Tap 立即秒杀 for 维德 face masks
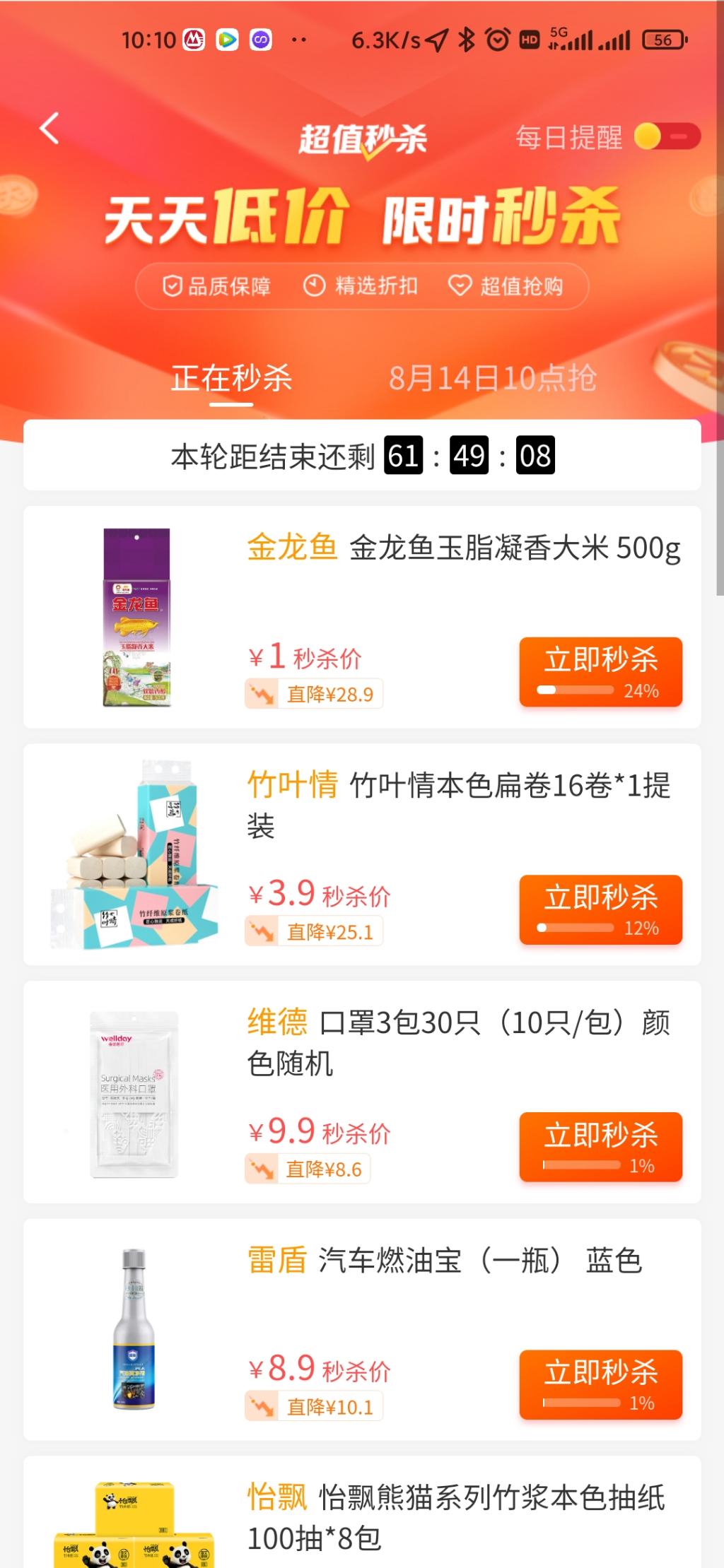The width and height of the screenshot is (724, 1568). (x=601, y=1147)
